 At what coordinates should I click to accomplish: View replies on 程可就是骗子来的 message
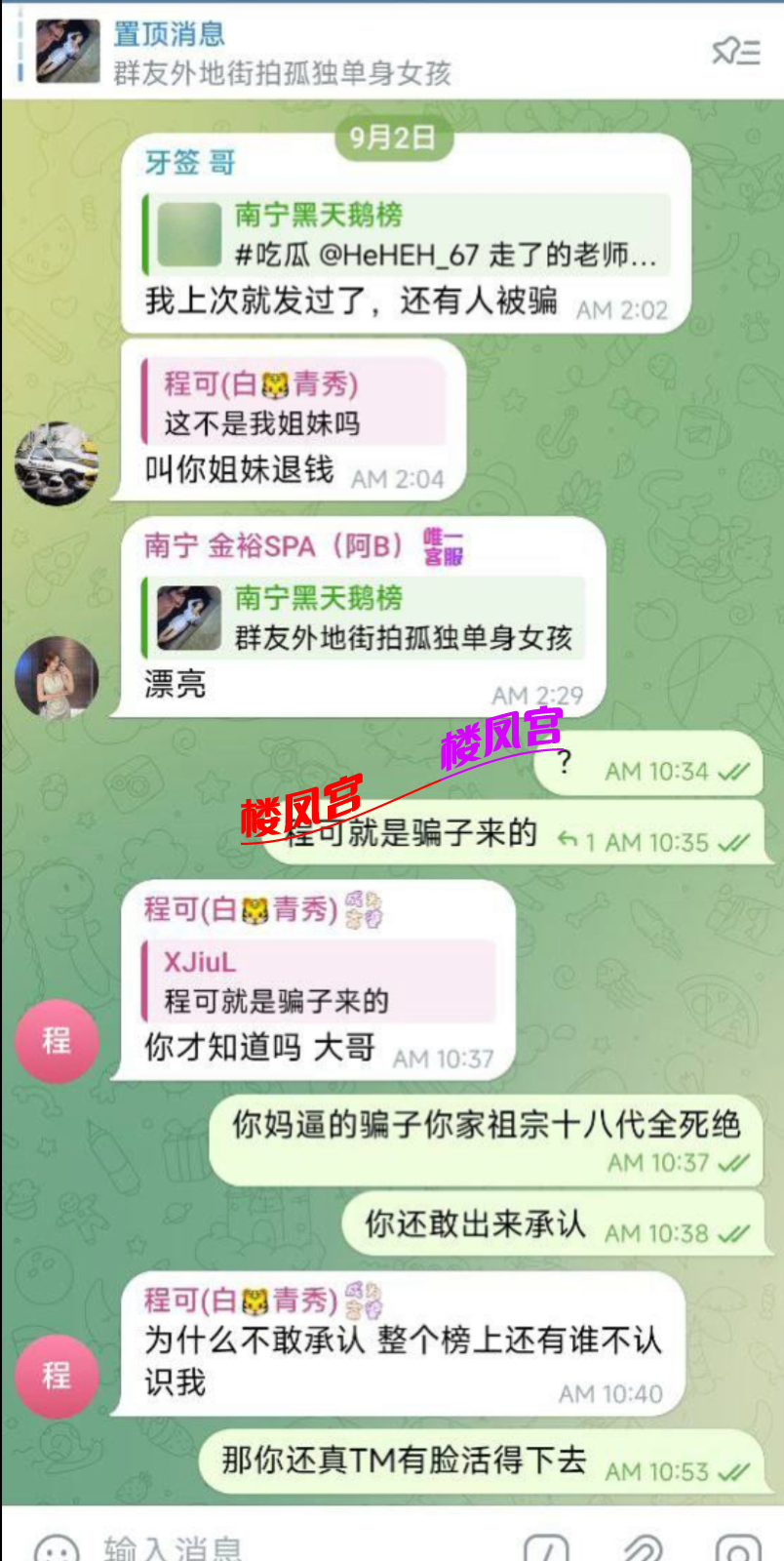click(577, 841)
